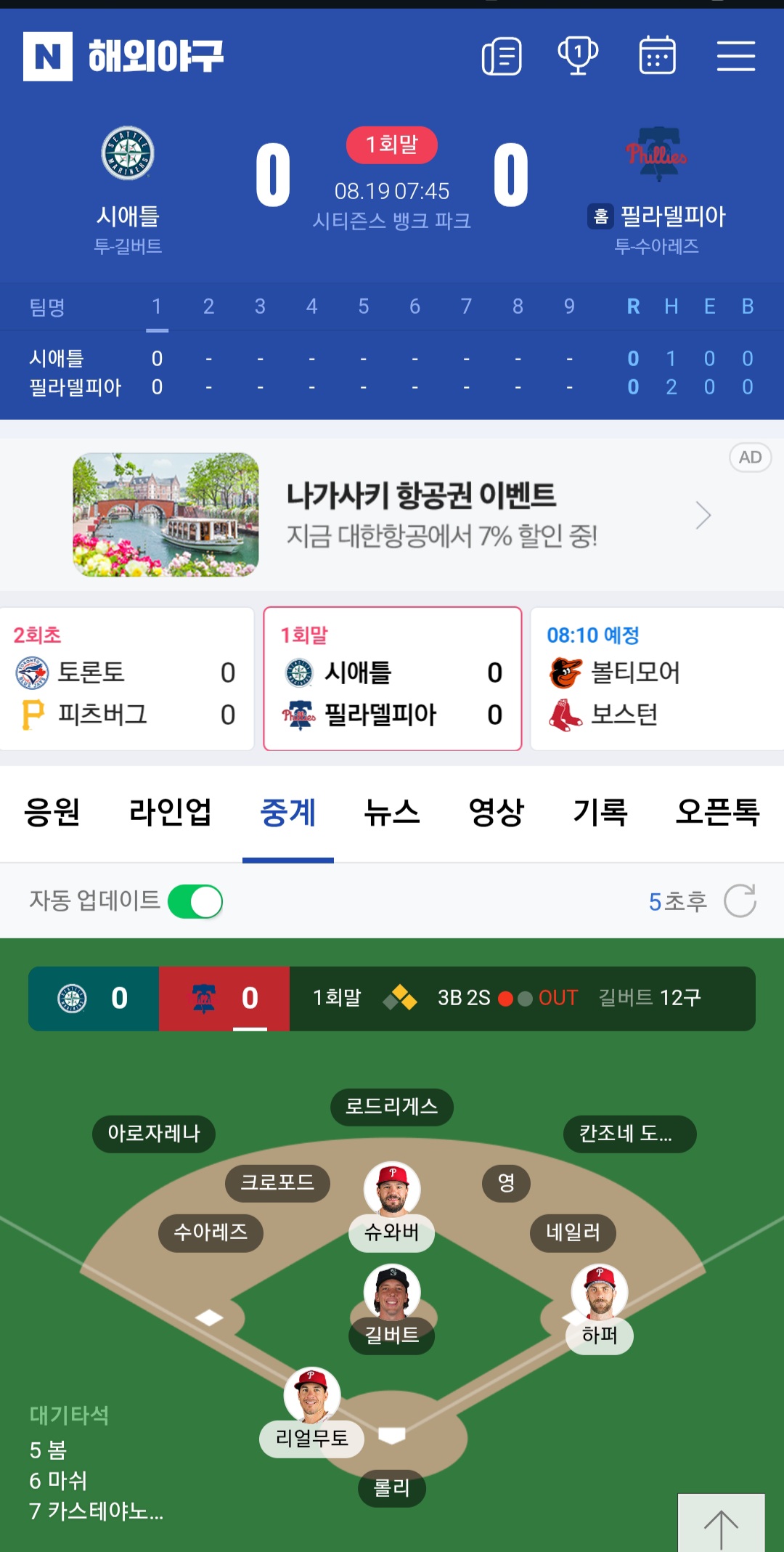Turn off the 자동 업데이트 toggle

tap(195, 901)
